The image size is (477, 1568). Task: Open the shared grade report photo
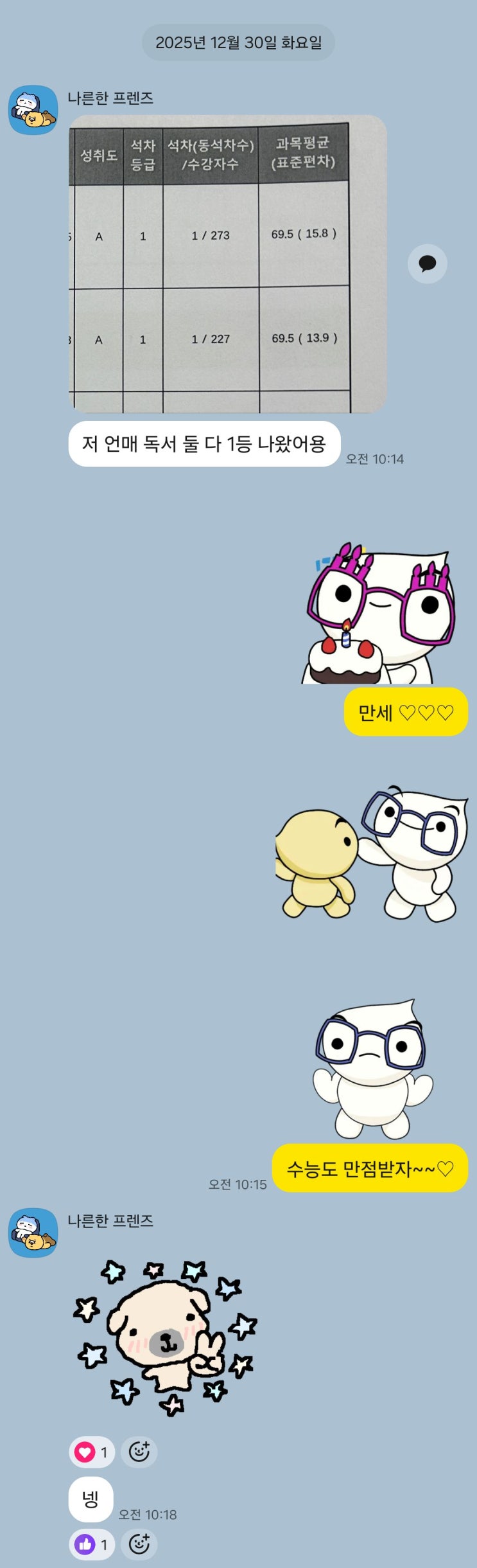(x=227, y=263)
